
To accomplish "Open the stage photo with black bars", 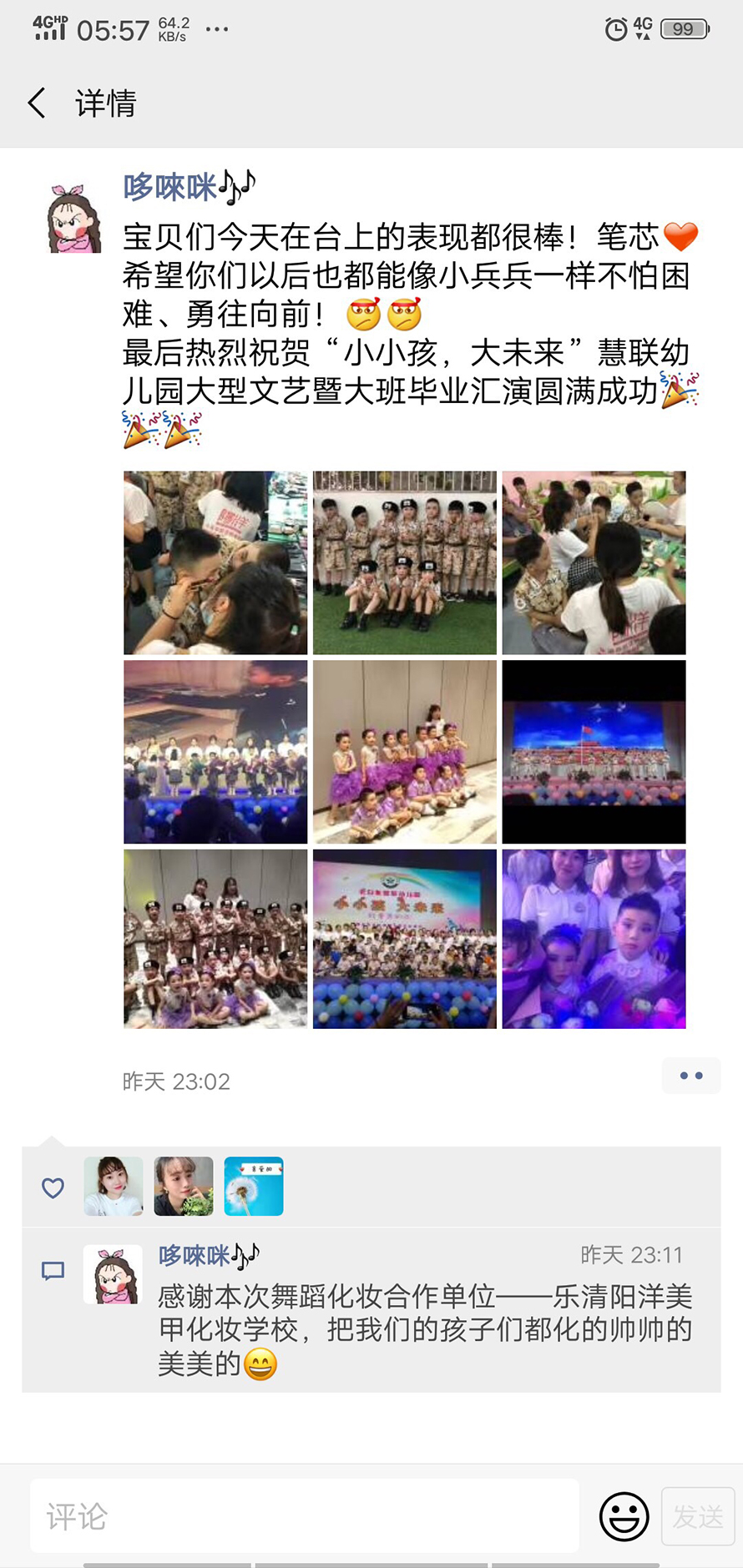I will point(594,752).
